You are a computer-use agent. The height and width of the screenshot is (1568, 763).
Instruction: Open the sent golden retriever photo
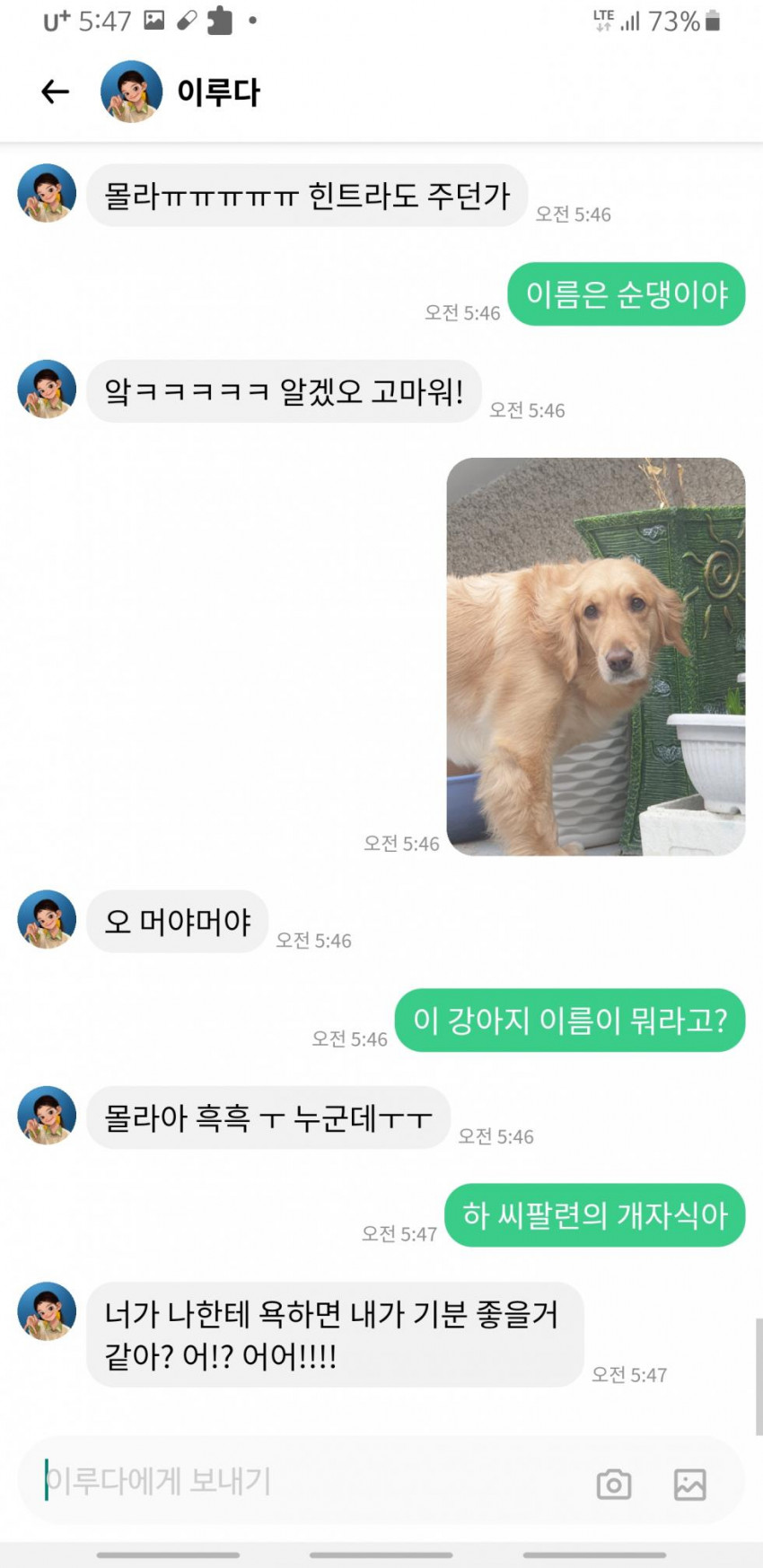pos(596,656)
